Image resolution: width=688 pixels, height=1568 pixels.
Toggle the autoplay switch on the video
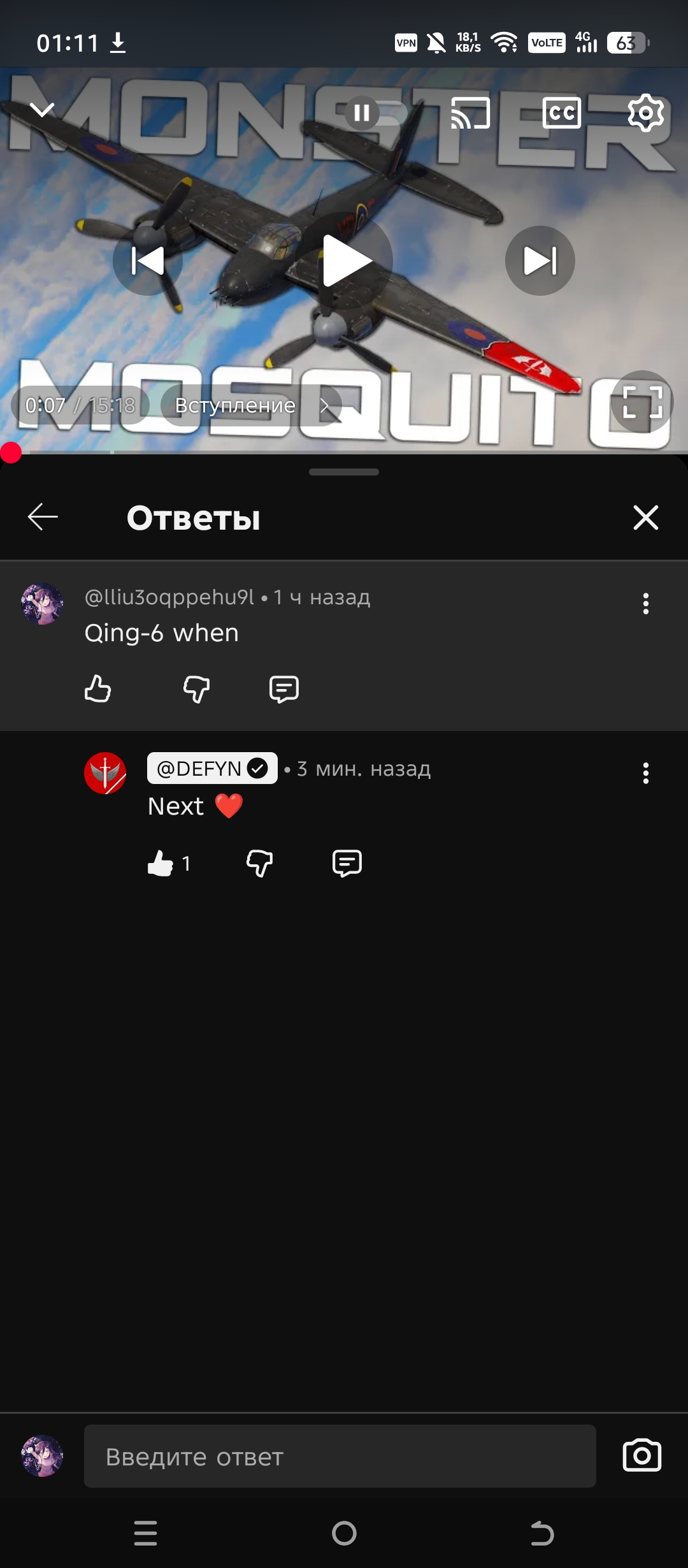point(374,113)
